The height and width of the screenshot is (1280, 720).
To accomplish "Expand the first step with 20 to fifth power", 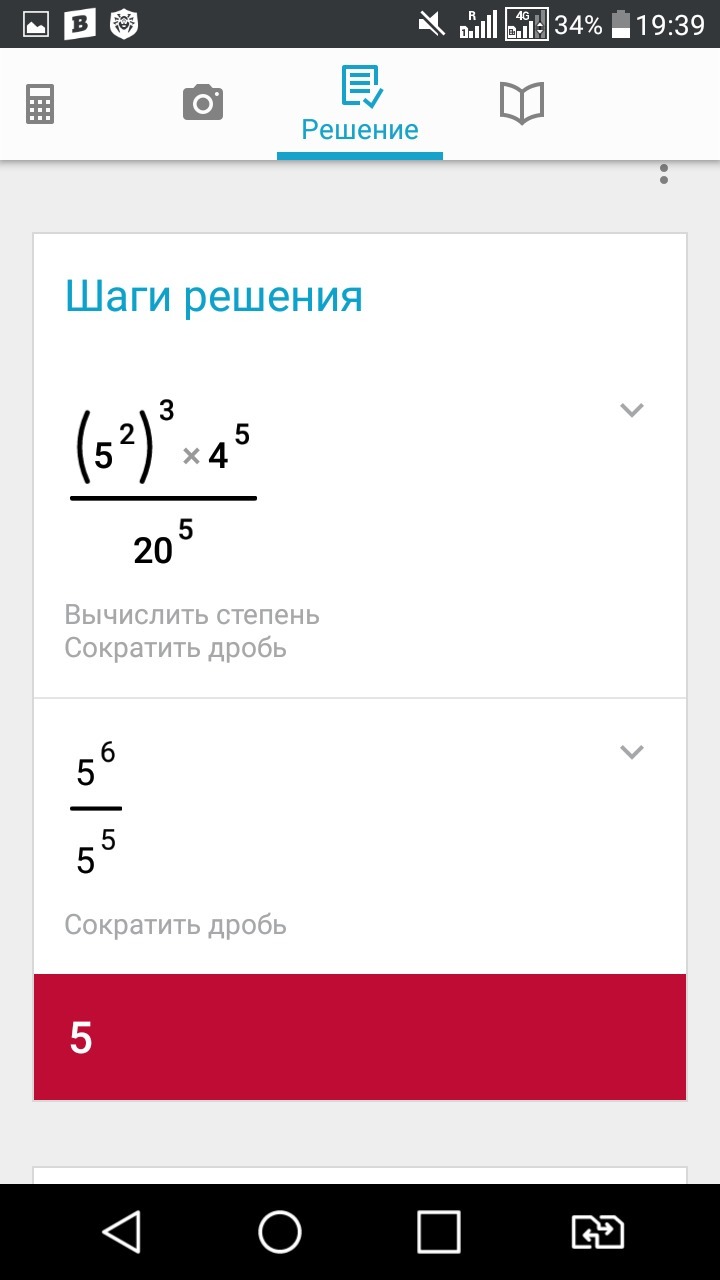I will click(631, 410).
